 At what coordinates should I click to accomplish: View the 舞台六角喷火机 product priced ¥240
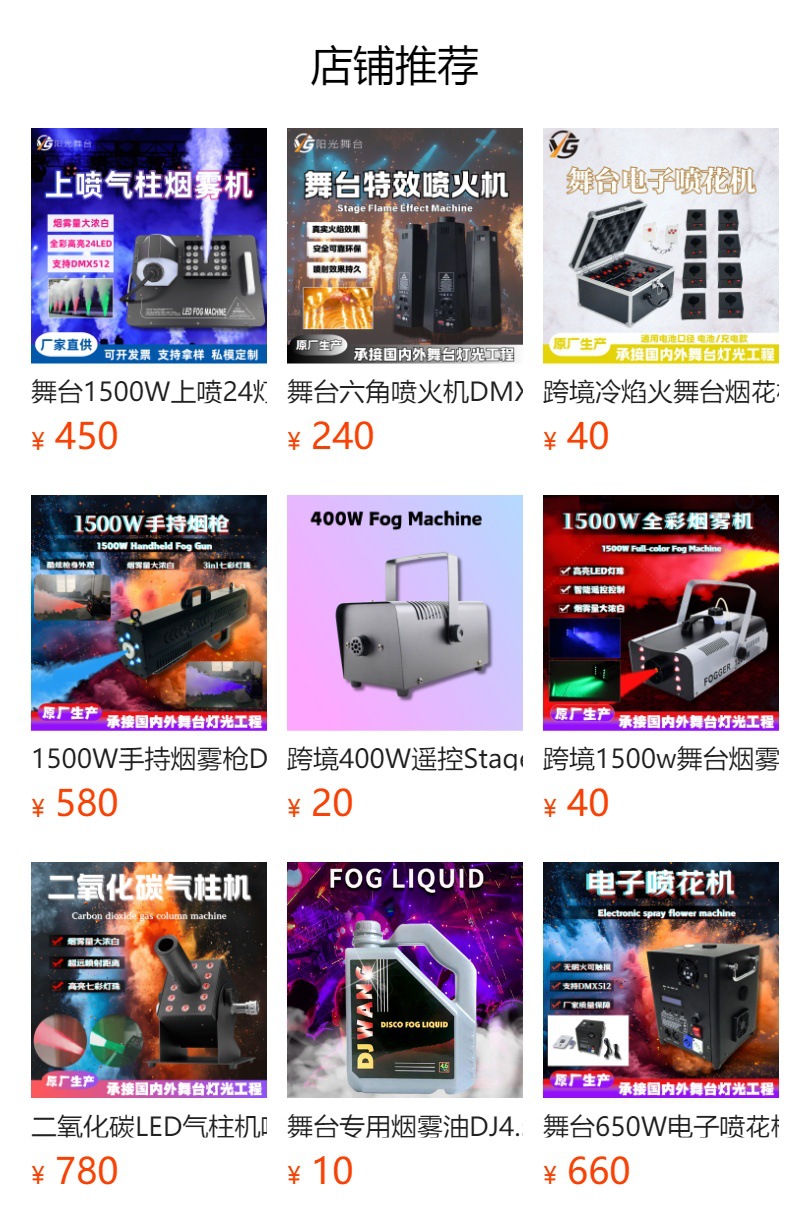pos(405,246)
